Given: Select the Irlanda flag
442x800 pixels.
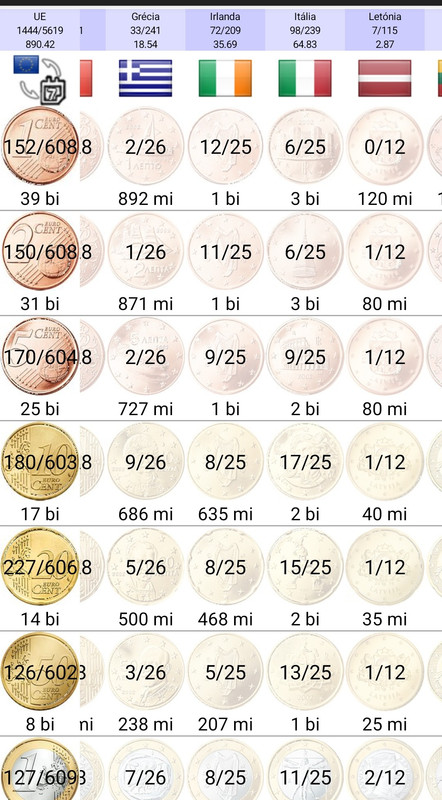Looking at the screenshot, I should pyautogui.click(x=225, y=78).
